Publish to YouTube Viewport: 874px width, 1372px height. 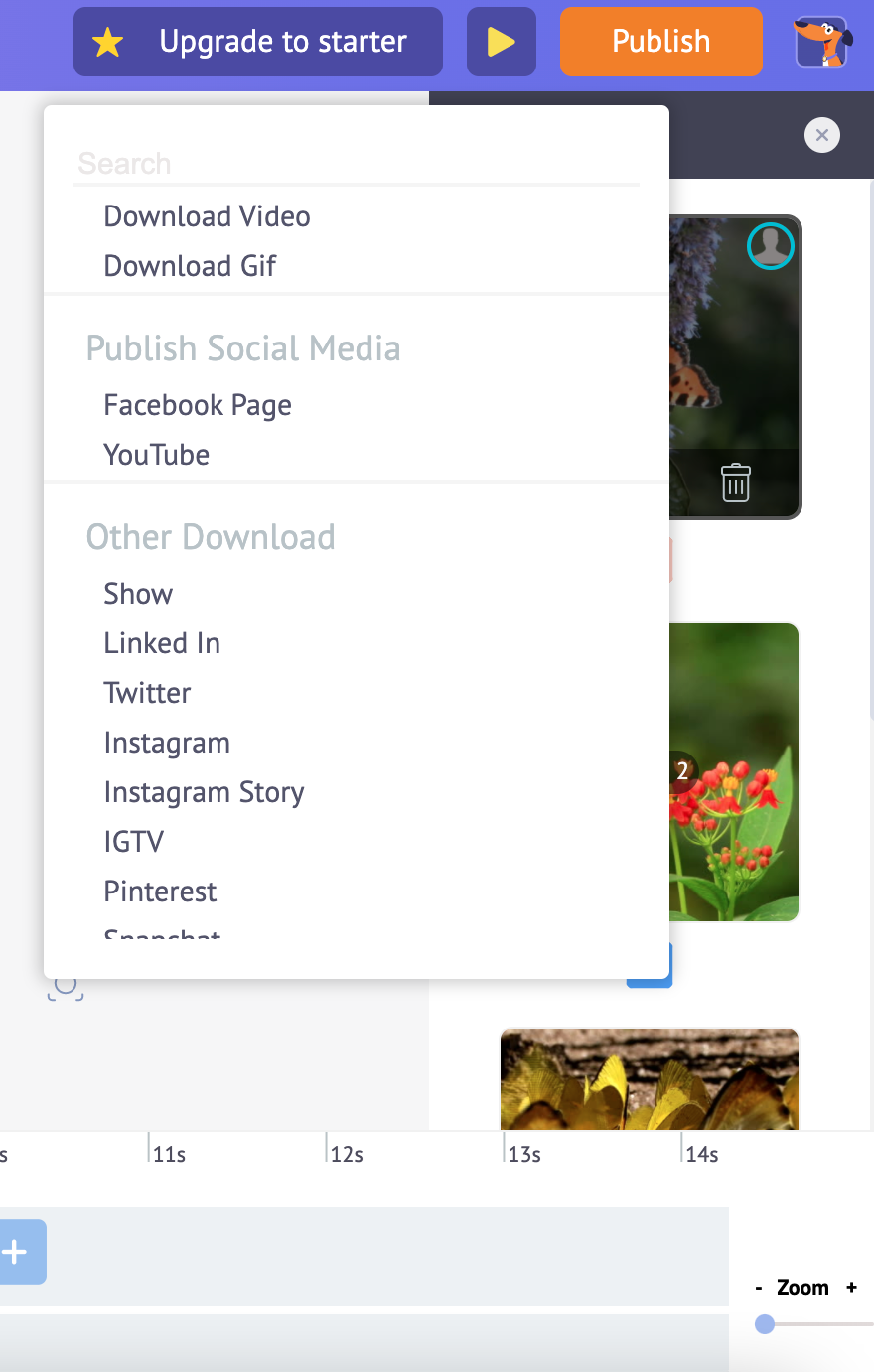[157, 455]
